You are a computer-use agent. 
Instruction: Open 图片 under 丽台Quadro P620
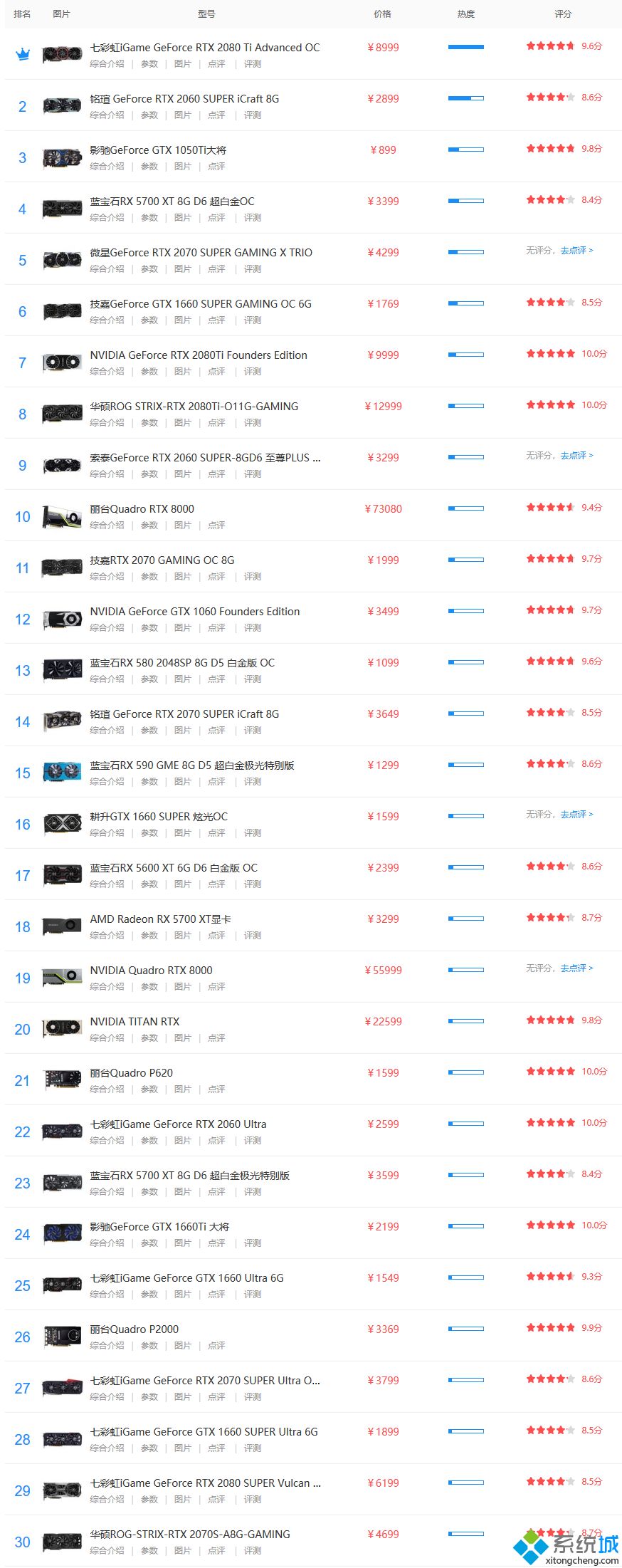(183, 1089)
